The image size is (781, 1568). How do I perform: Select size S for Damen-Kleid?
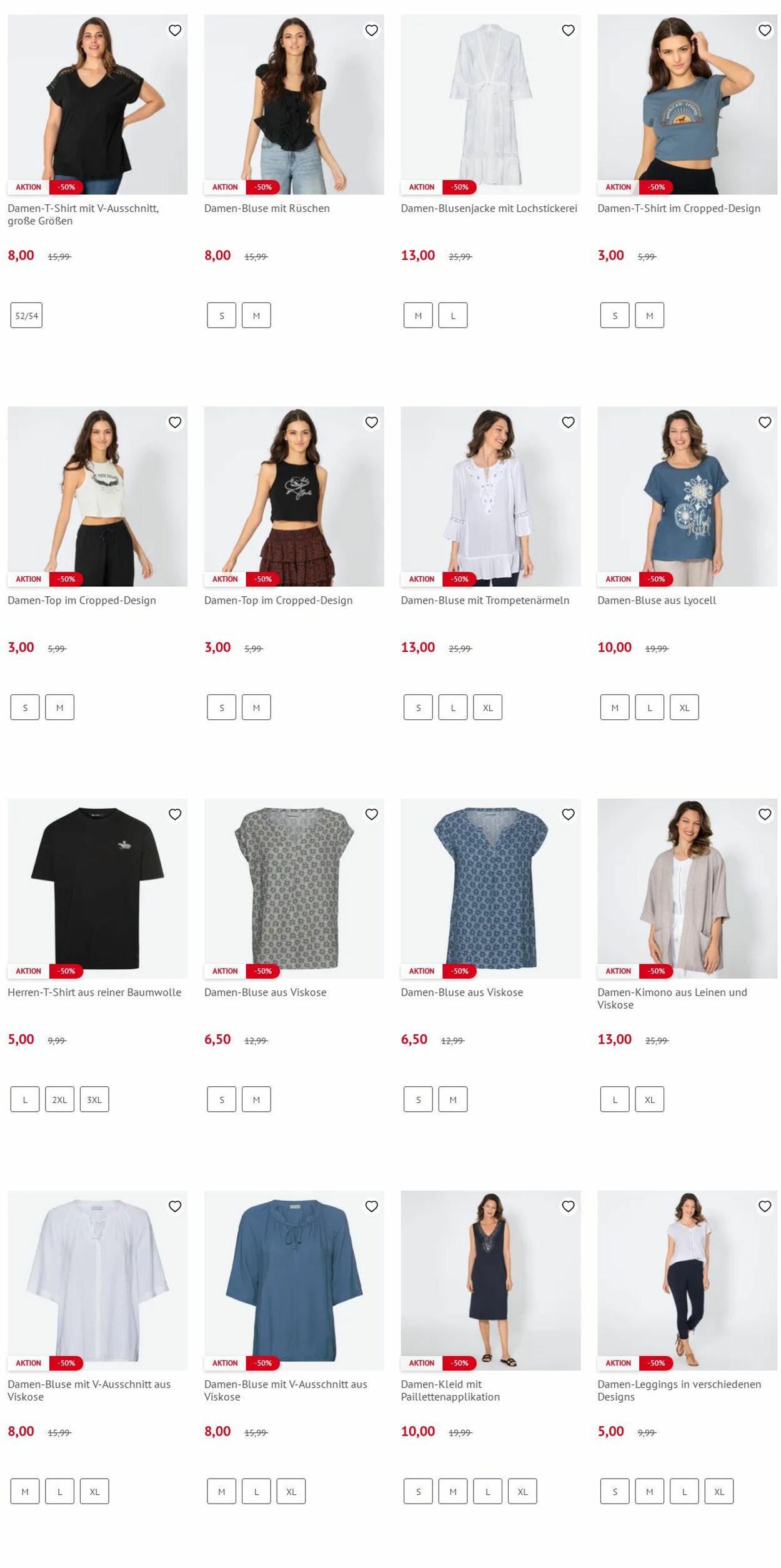(418, 1491)
